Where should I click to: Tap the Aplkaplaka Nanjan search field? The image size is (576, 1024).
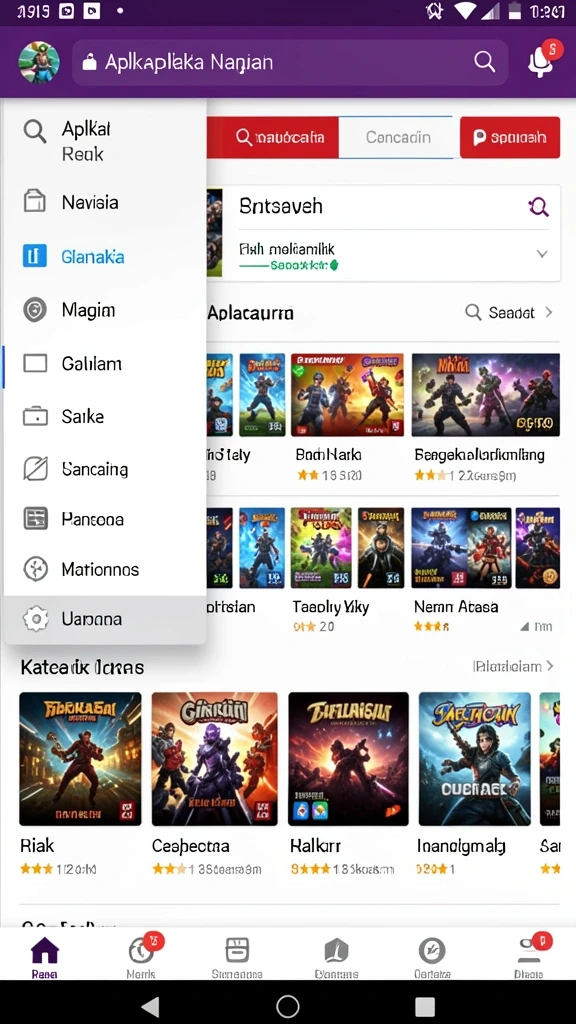point(290,63)
